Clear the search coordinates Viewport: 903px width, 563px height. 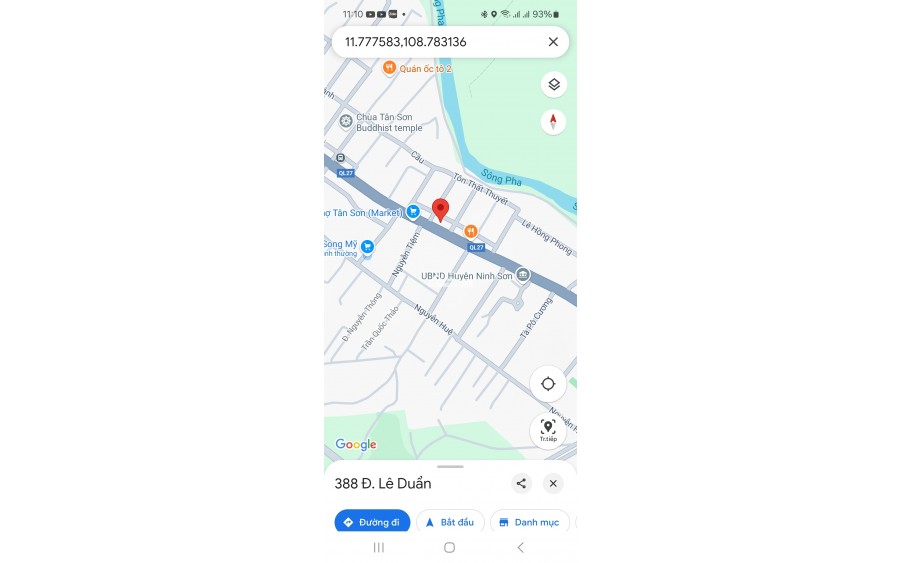pos(553,42)
